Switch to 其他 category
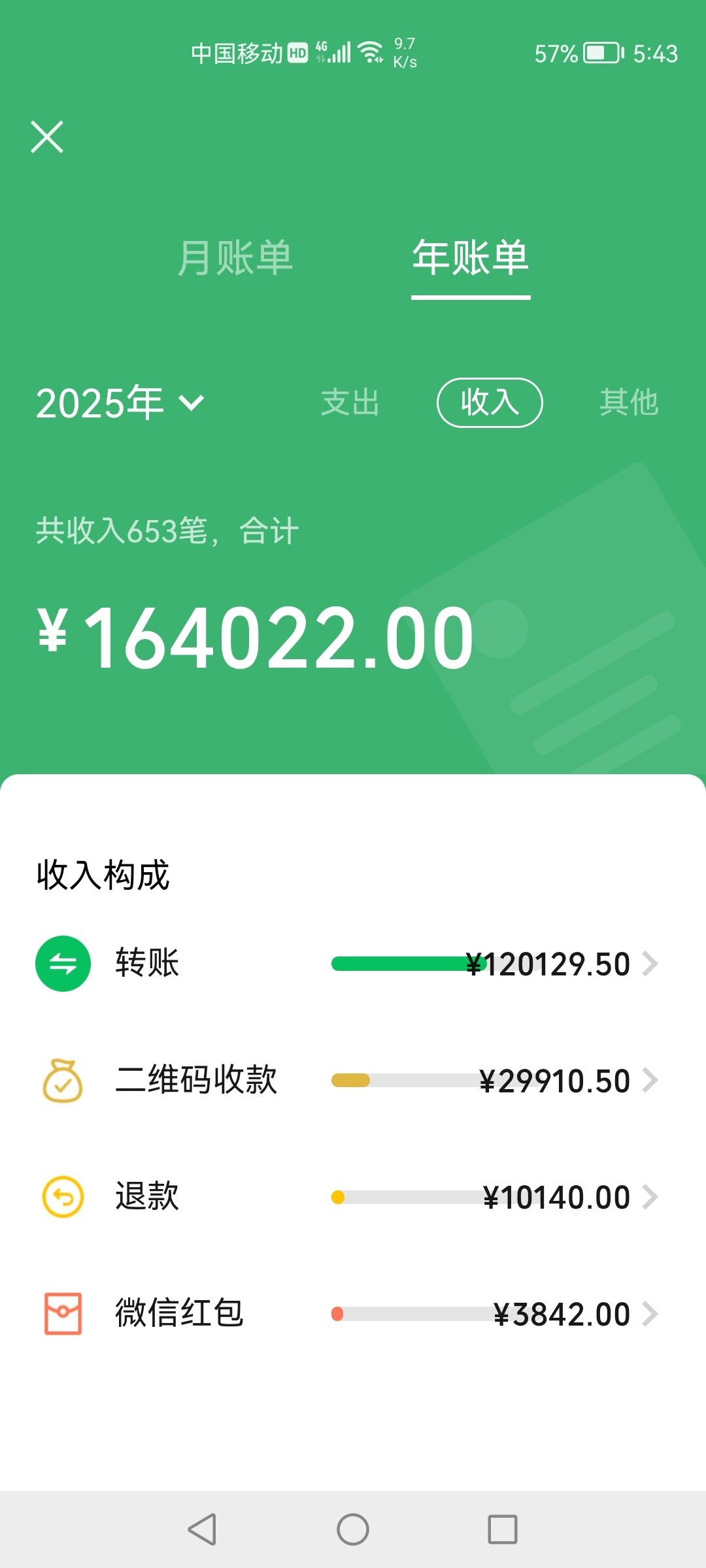Image resolution: width=706 pixels, height=1568 pixels. pos(629,402)
